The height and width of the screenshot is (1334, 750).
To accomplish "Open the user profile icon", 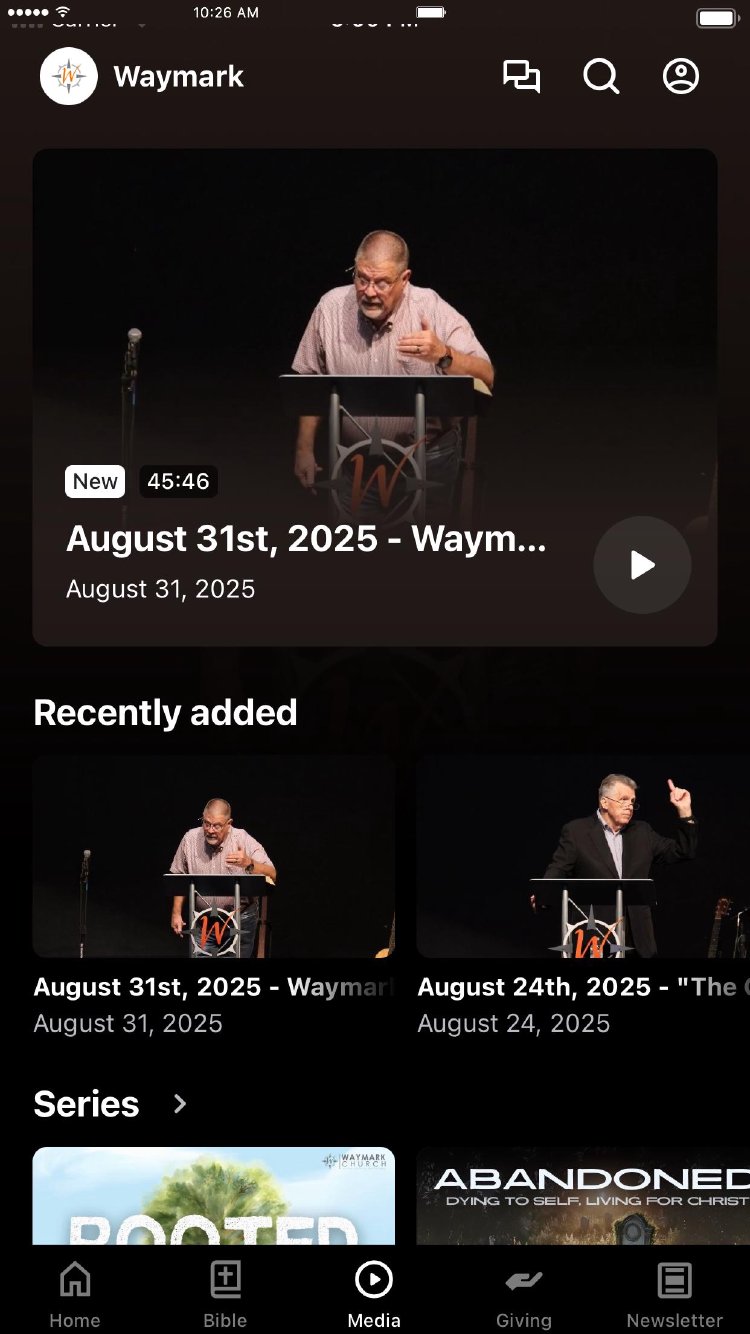I will (x=681, y=77).
